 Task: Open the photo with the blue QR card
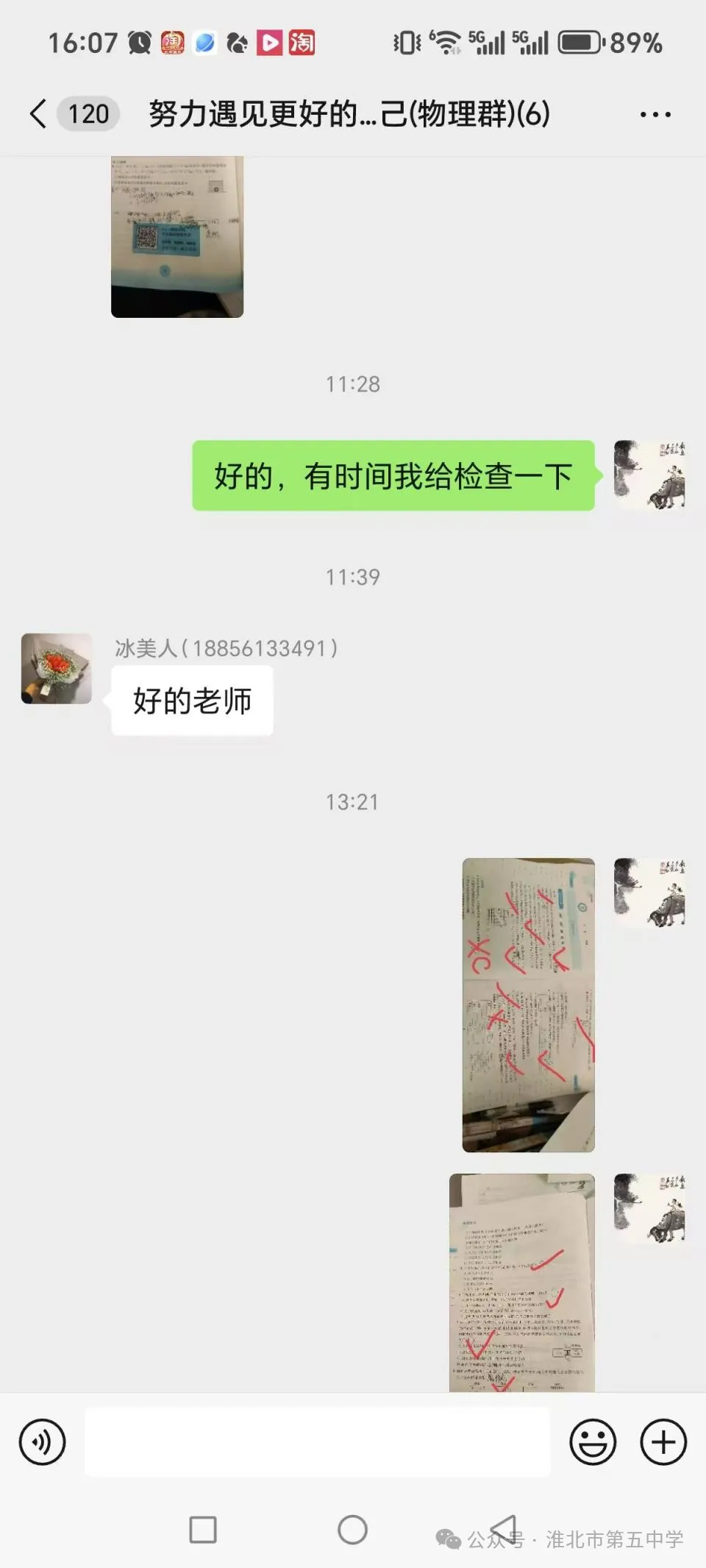[177, 236]
